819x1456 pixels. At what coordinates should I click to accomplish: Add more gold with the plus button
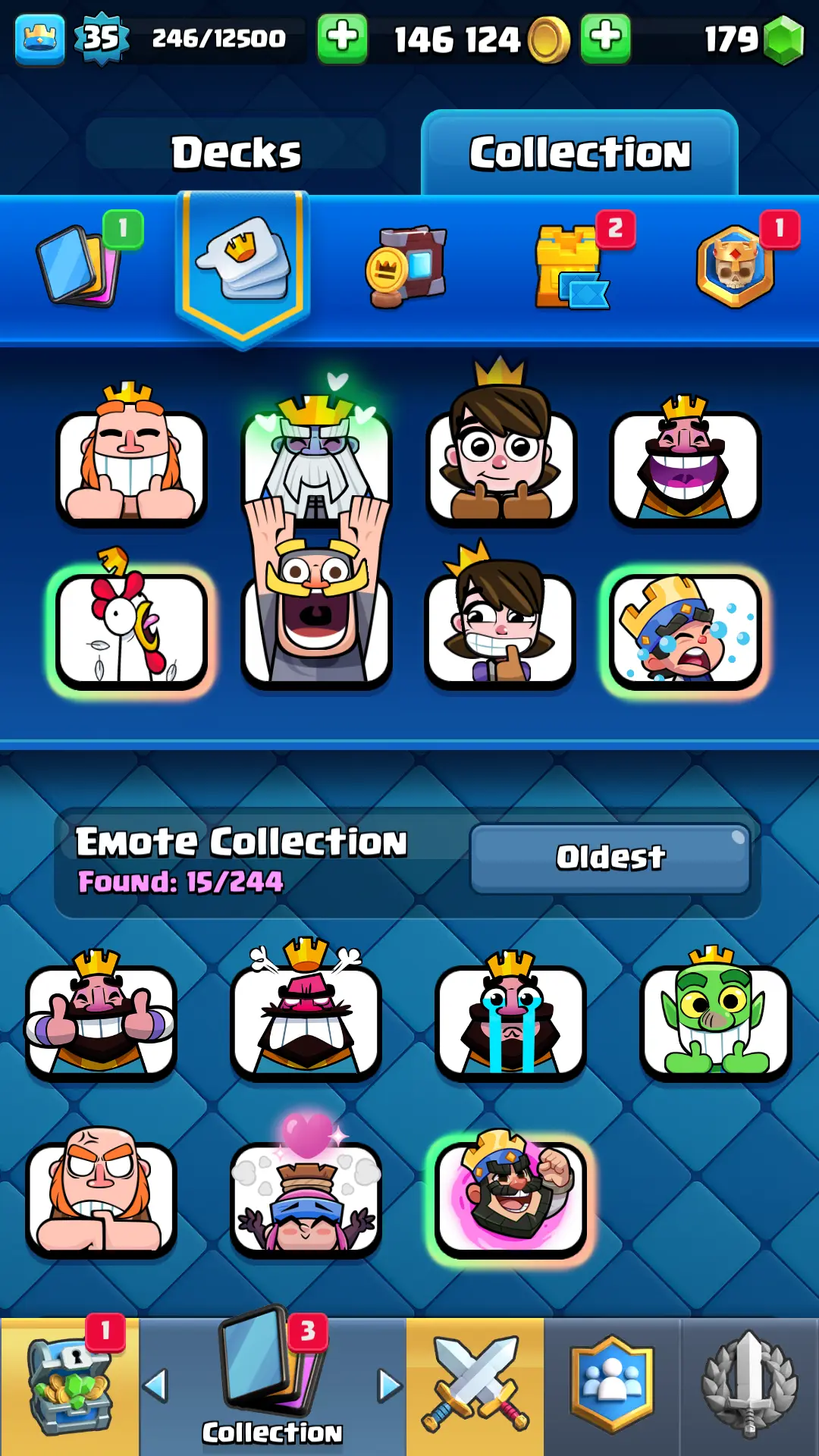[605, 38]
